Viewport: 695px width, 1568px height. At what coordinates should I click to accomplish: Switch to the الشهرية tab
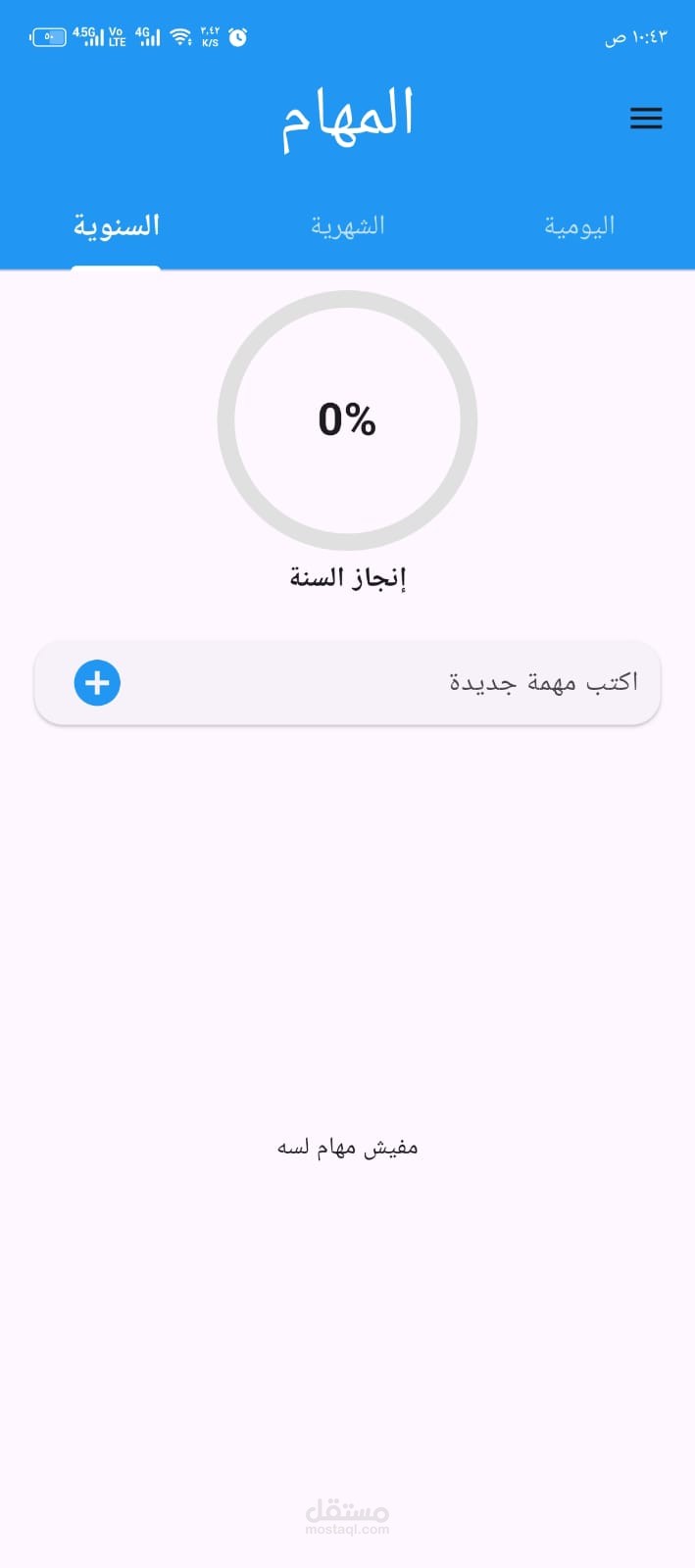[347, 226]
